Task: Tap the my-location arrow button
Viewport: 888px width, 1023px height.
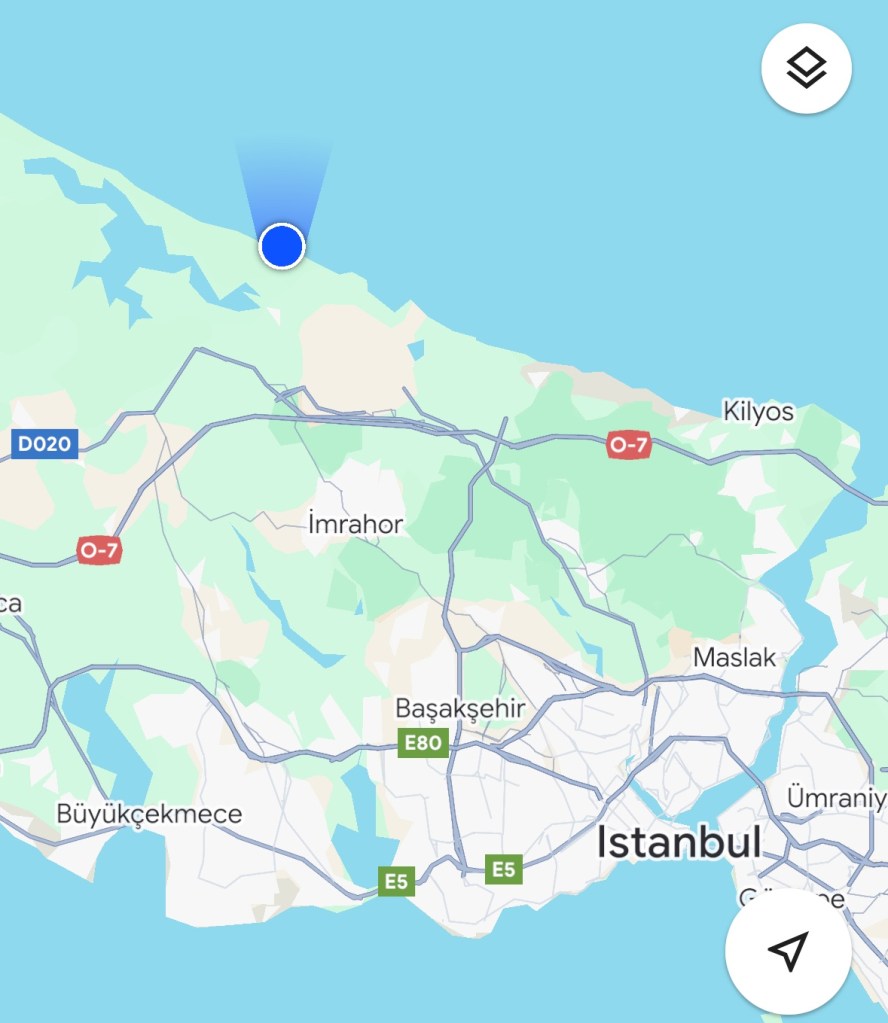Action: point(789,951)
